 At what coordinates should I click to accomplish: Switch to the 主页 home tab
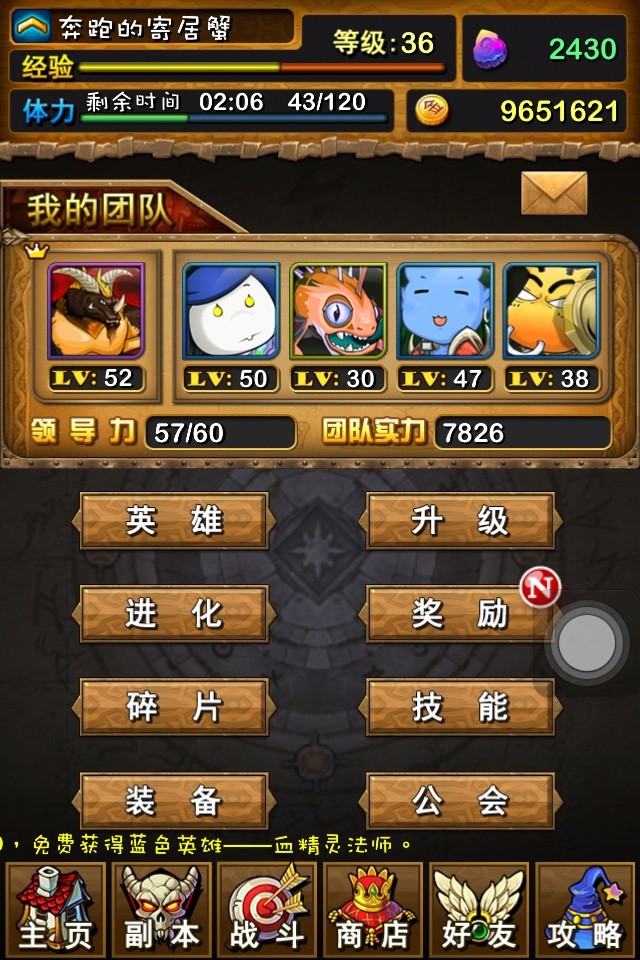(56, 910)
